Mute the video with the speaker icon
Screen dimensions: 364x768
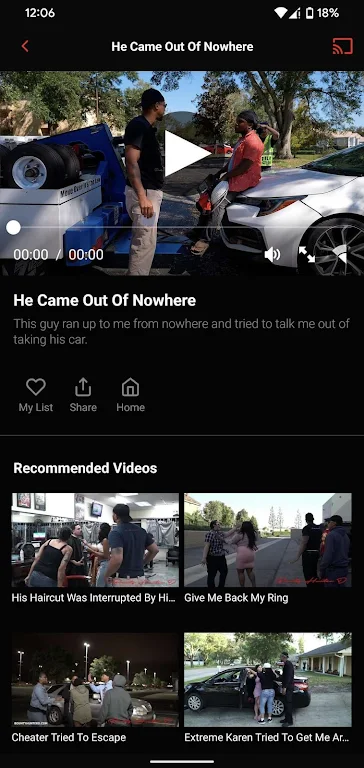coord(272,254)
